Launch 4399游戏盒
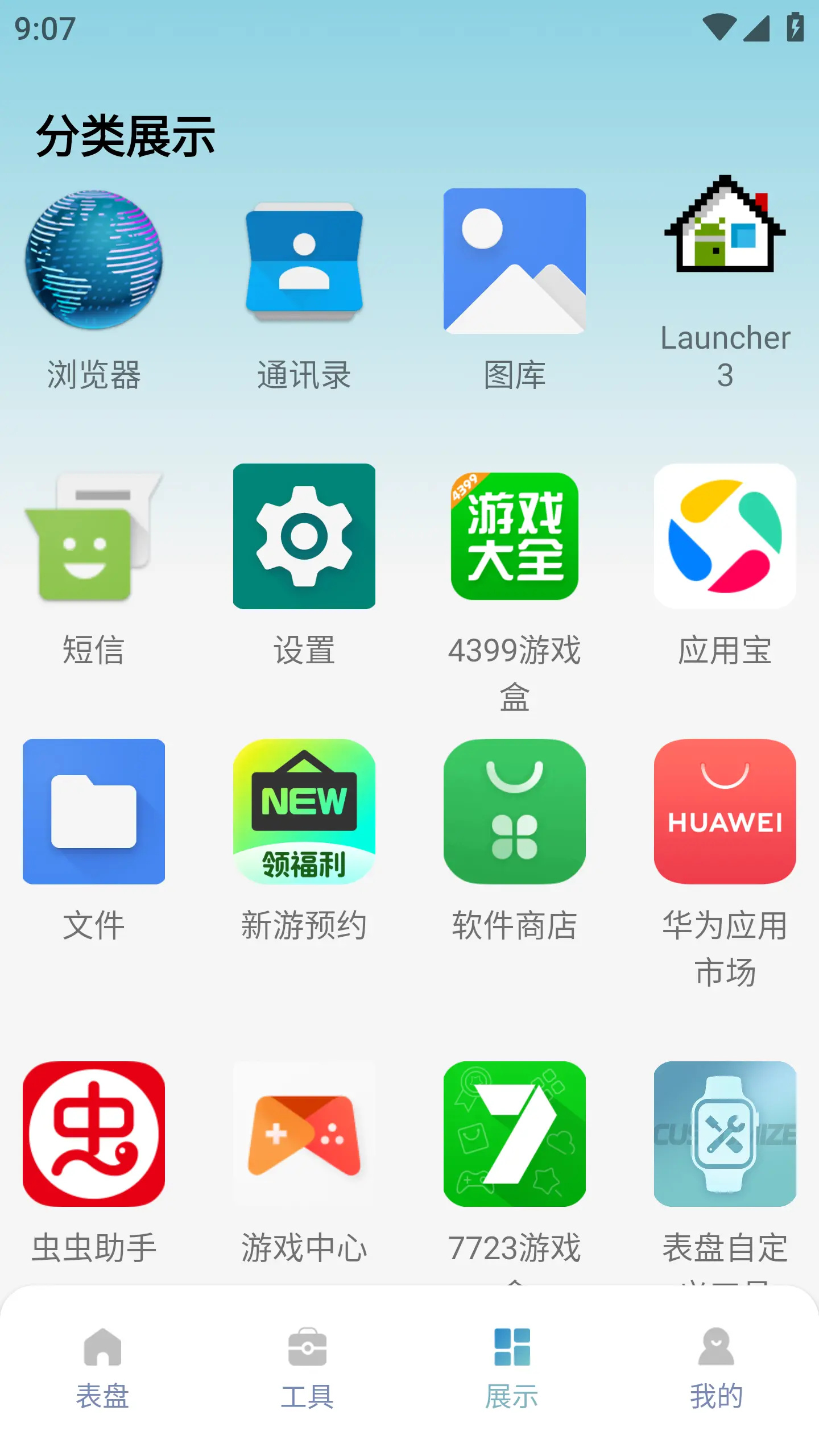 pos(515,536)
